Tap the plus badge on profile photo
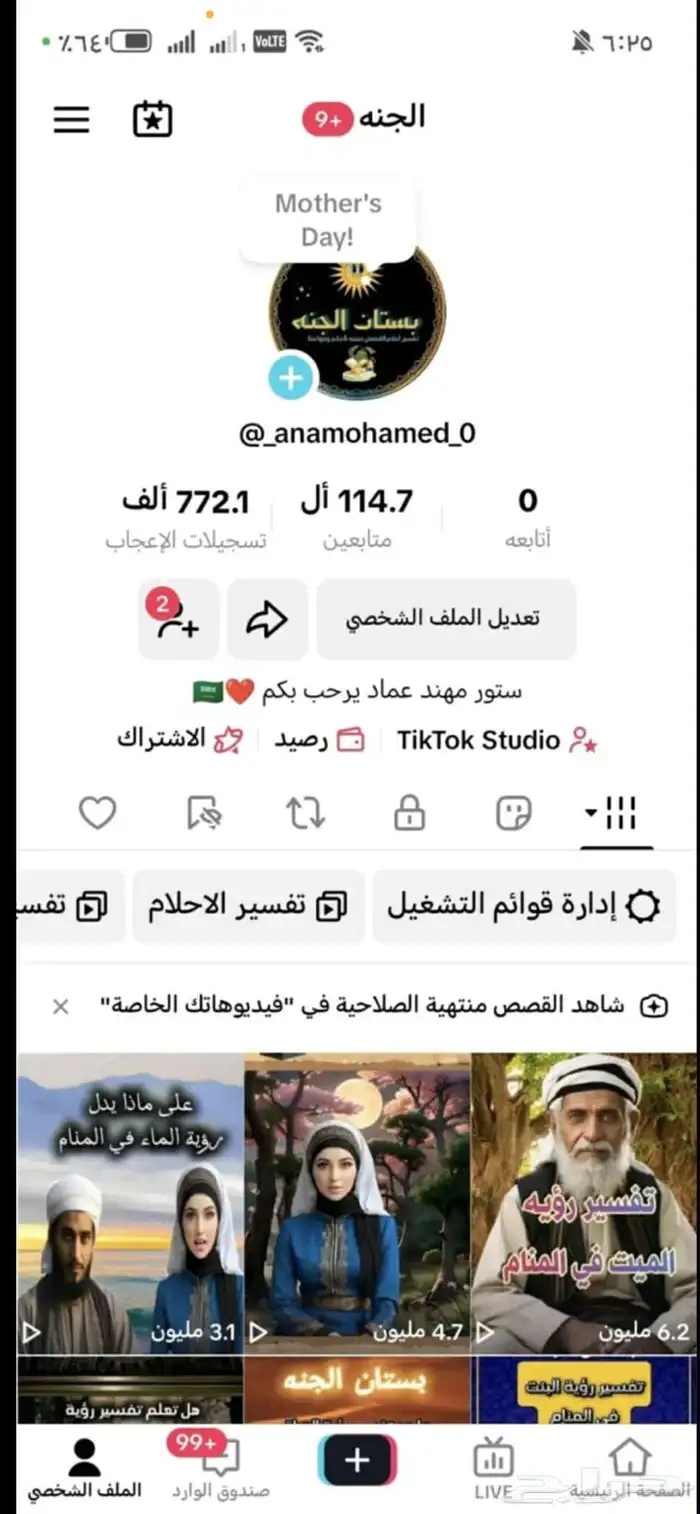The height and width of the screenshot is (1514, 700). click(291, 379)
